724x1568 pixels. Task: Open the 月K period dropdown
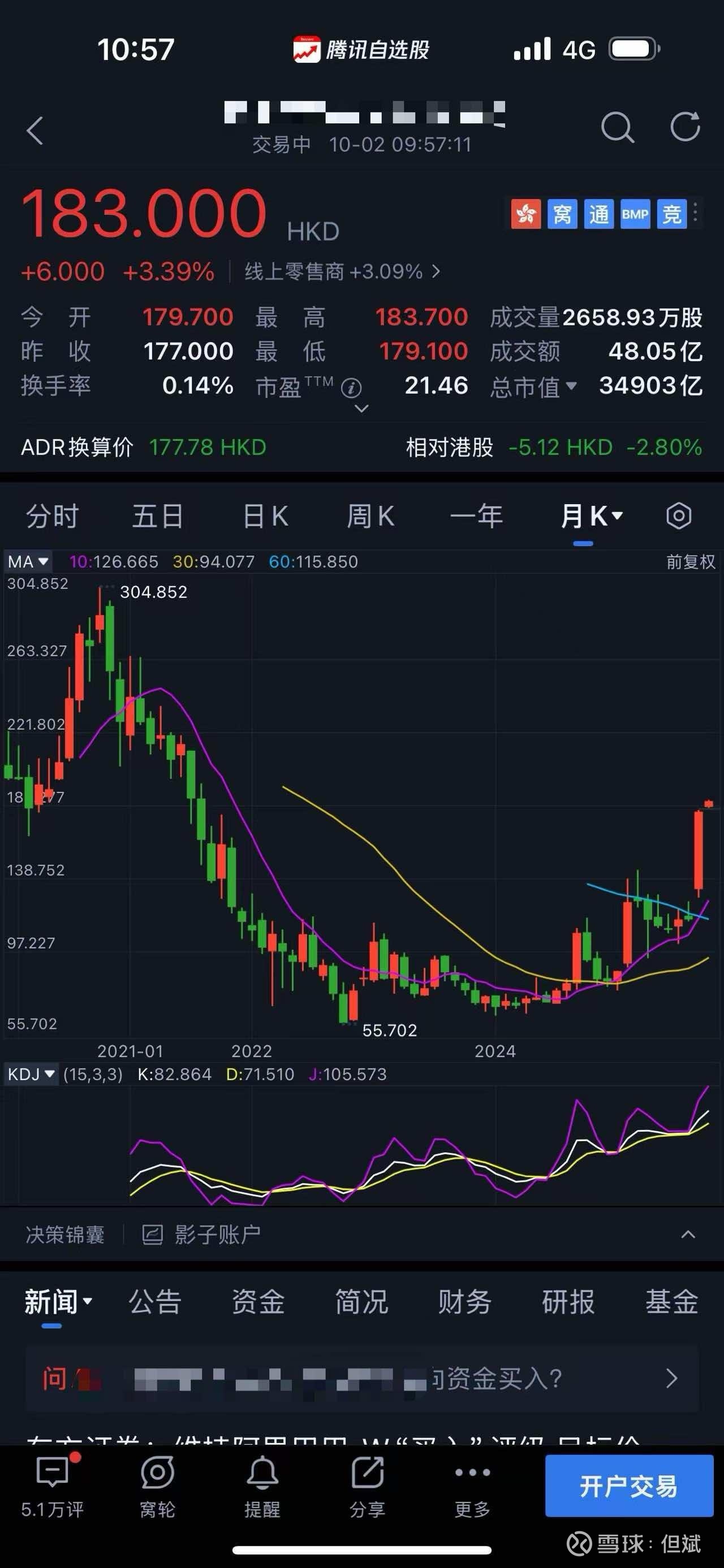tap(591, 516)
